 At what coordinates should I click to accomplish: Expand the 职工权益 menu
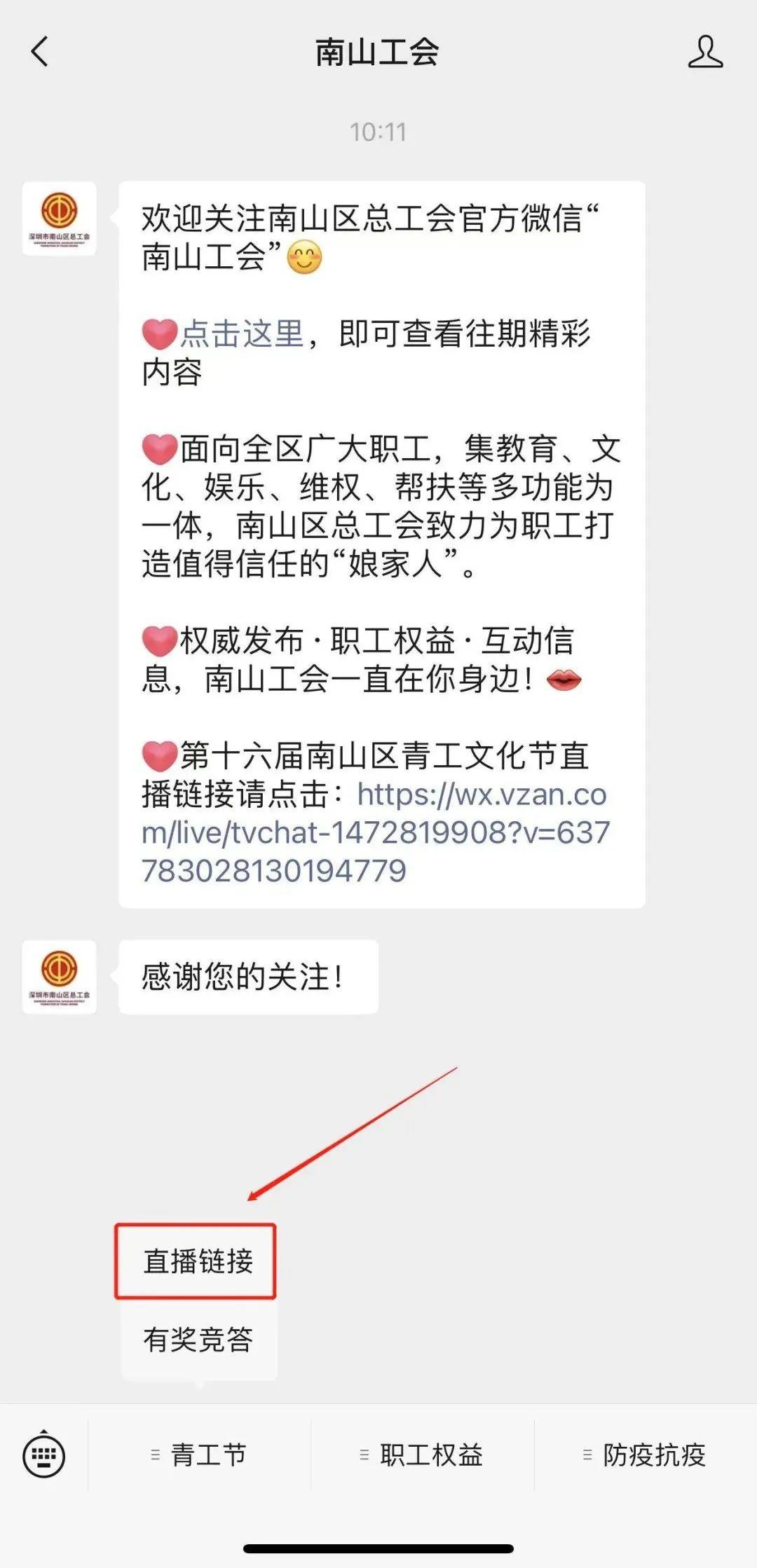(x=422, y=1455)
